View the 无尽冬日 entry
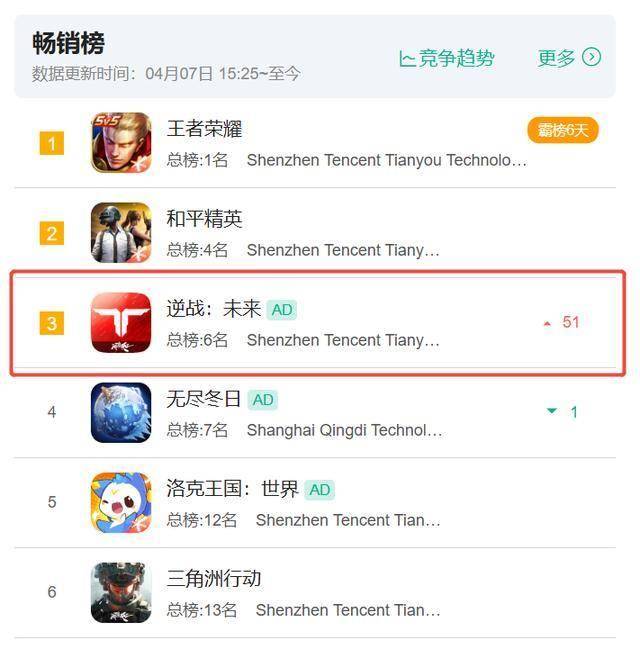 point(204,399)
